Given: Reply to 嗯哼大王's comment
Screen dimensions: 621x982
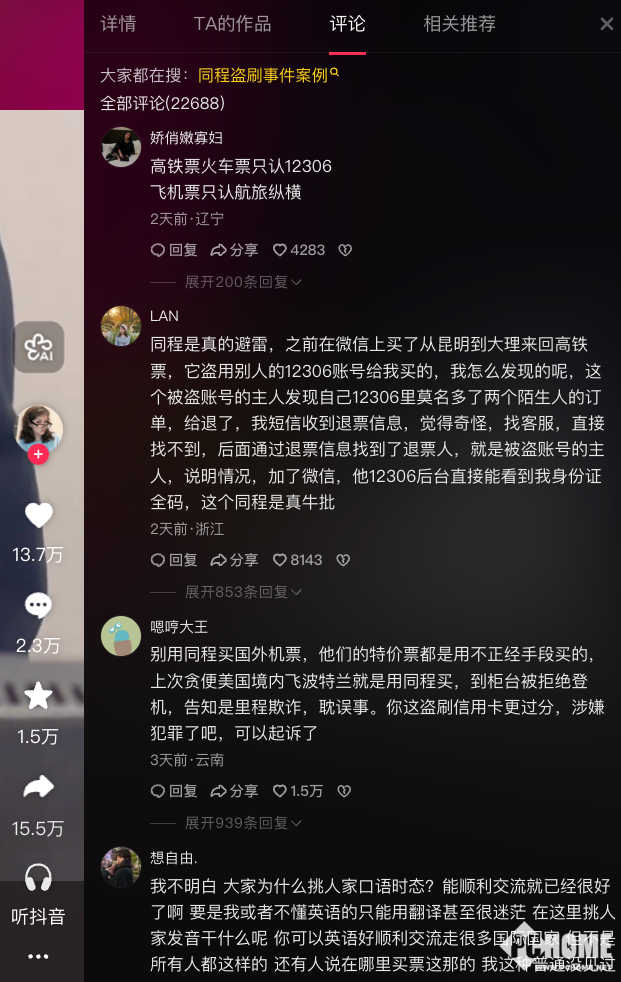Looking at the screenshot, I should click(174, 791).
